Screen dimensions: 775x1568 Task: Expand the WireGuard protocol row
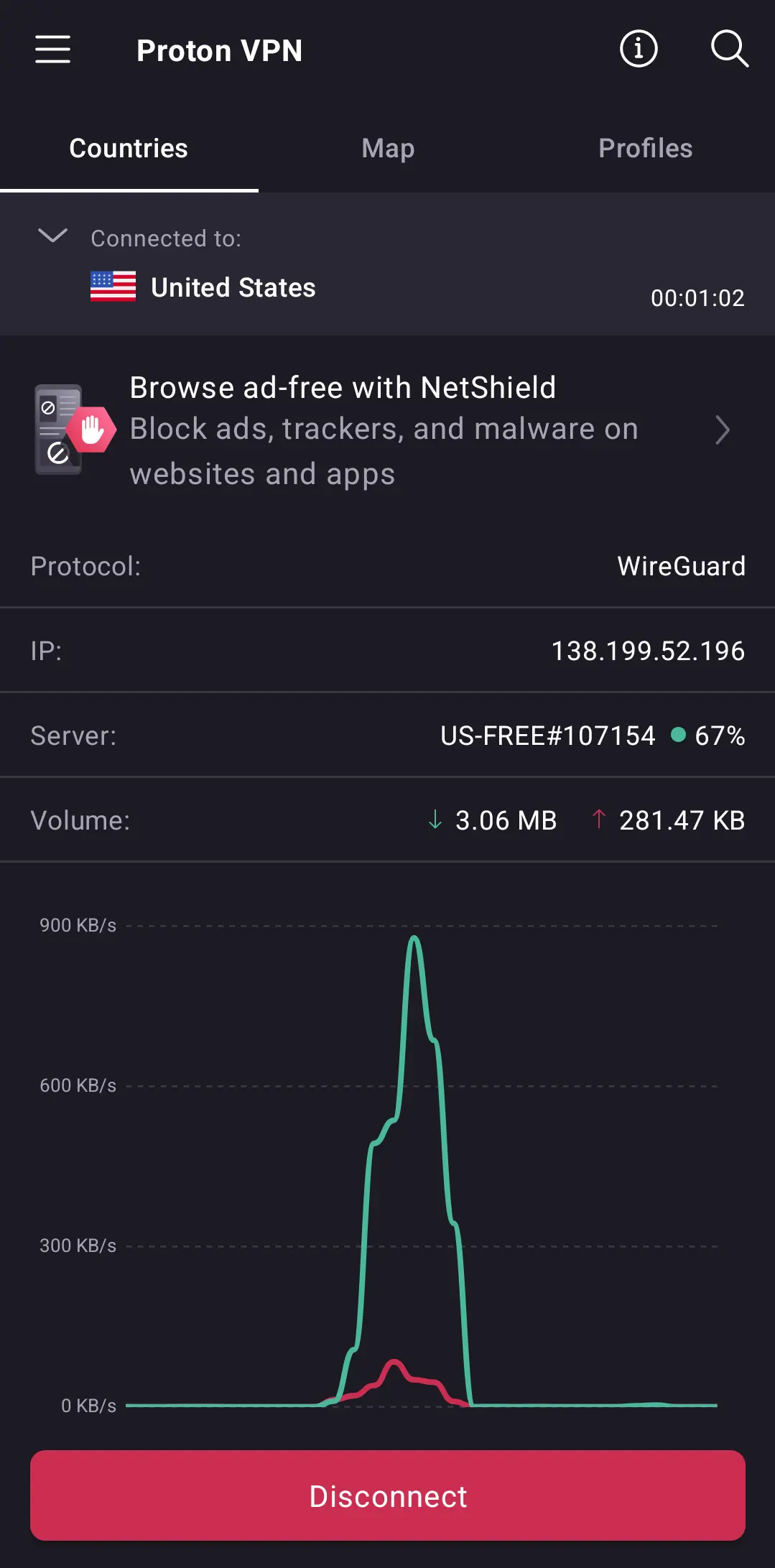click(x=681, y=567)
